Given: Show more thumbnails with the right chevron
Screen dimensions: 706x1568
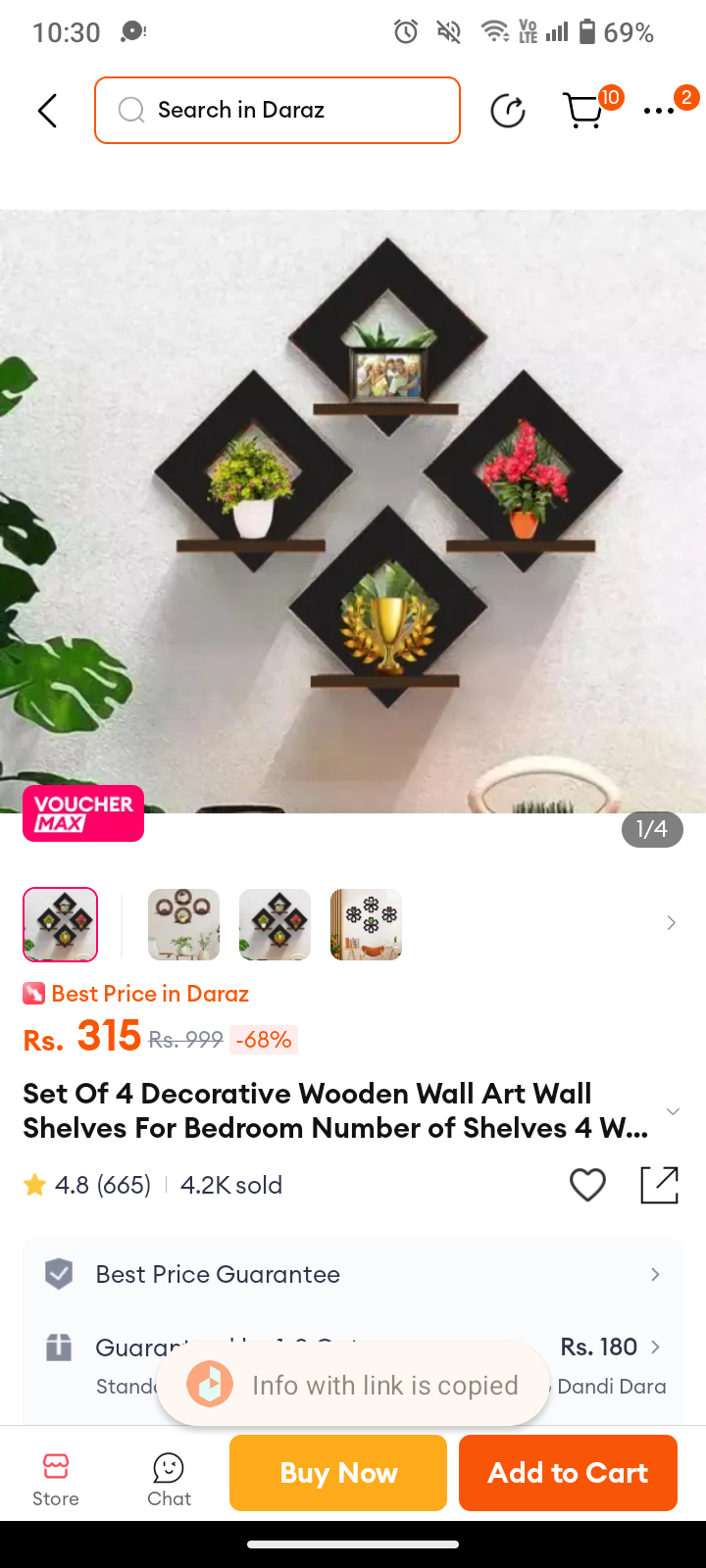Looking at the screenshot, I should 672,923.
